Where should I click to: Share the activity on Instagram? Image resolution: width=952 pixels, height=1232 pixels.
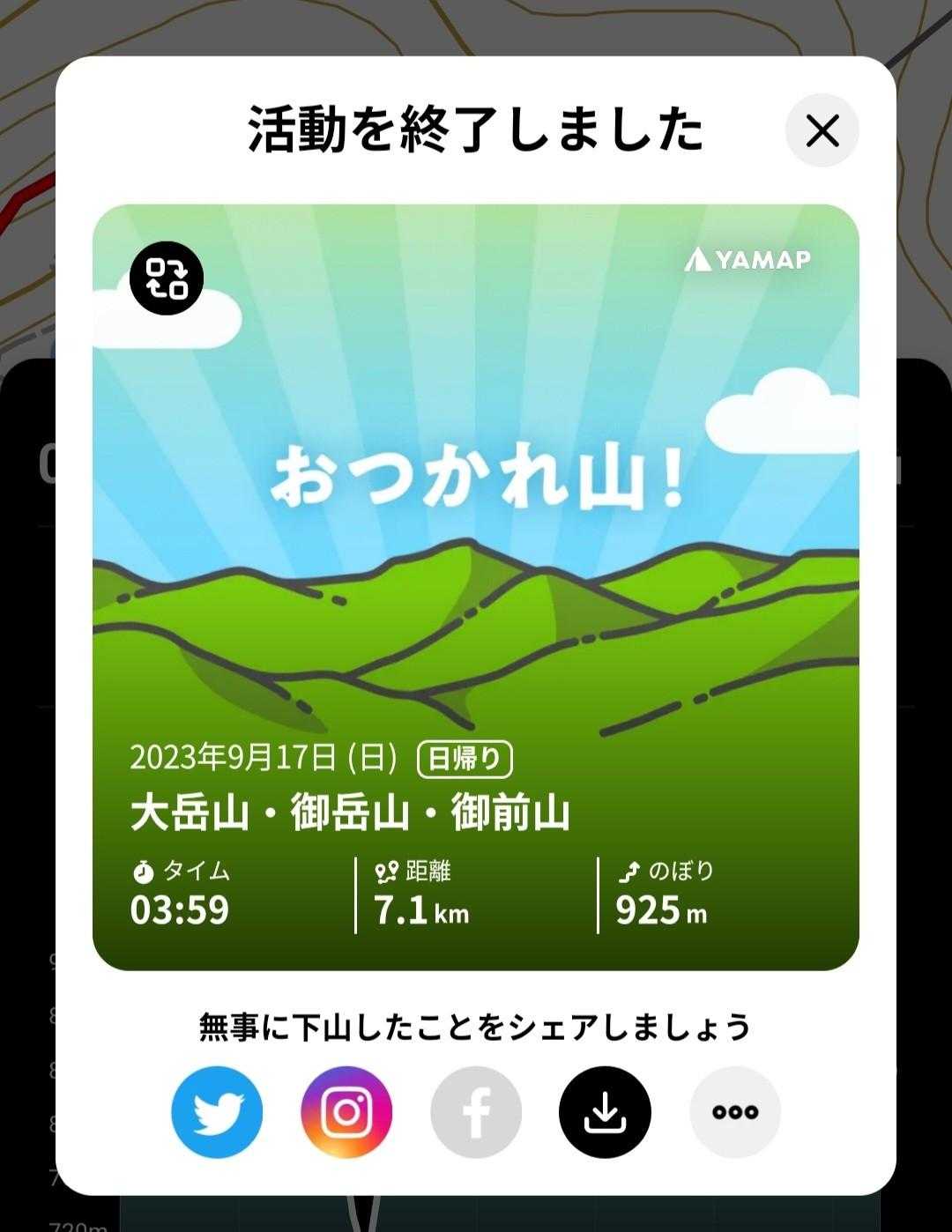click(x=346, y=1111)
